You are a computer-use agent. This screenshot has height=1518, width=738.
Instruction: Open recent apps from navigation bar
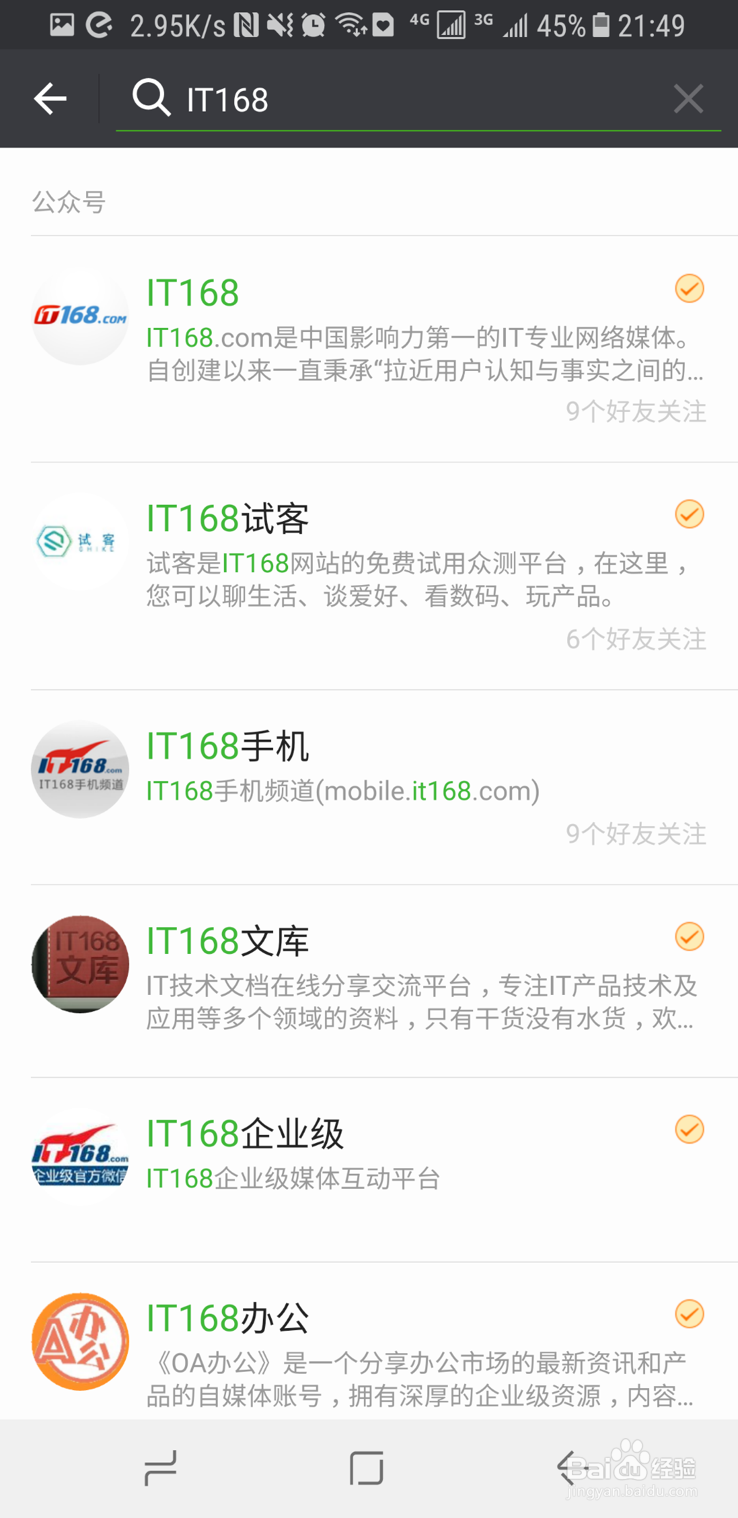click(160, 1468)
